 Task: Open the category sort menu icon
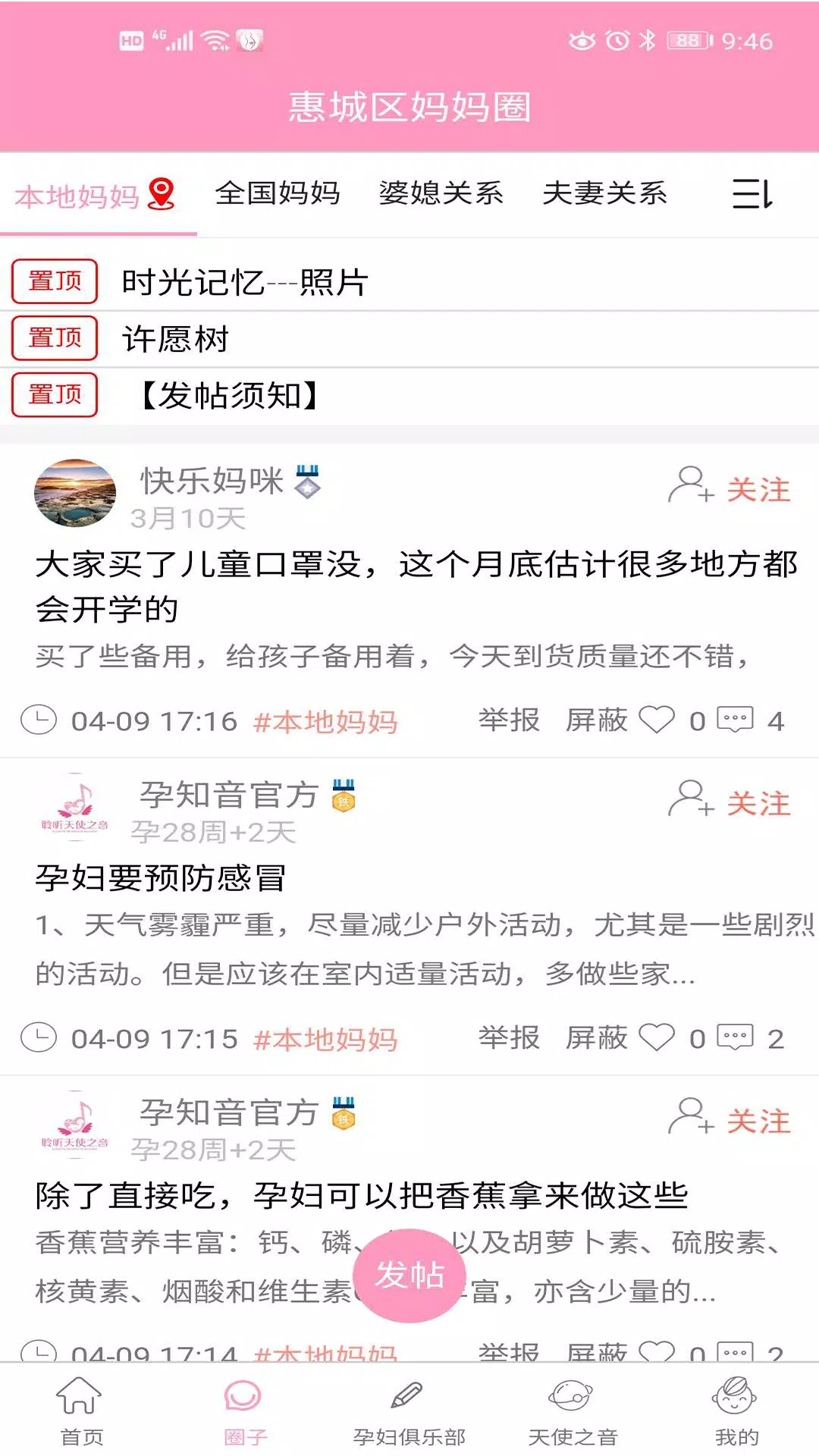[752, 194]
